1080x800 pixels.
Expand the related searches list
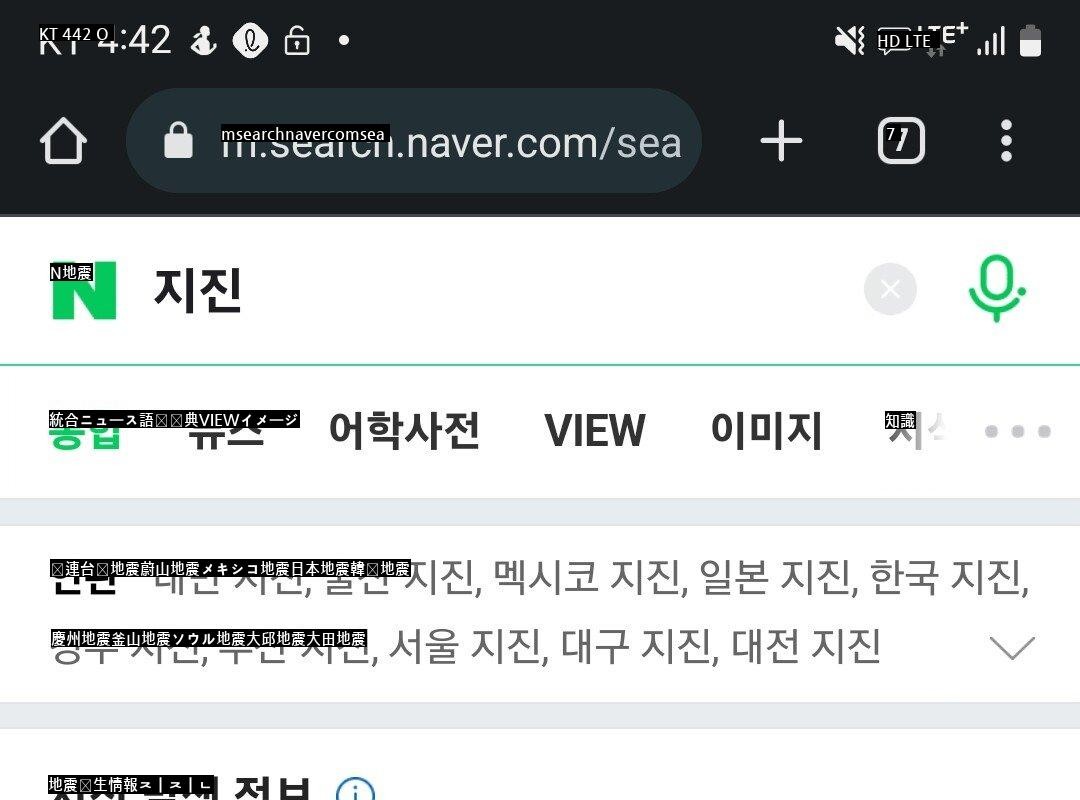point(1011,648)
